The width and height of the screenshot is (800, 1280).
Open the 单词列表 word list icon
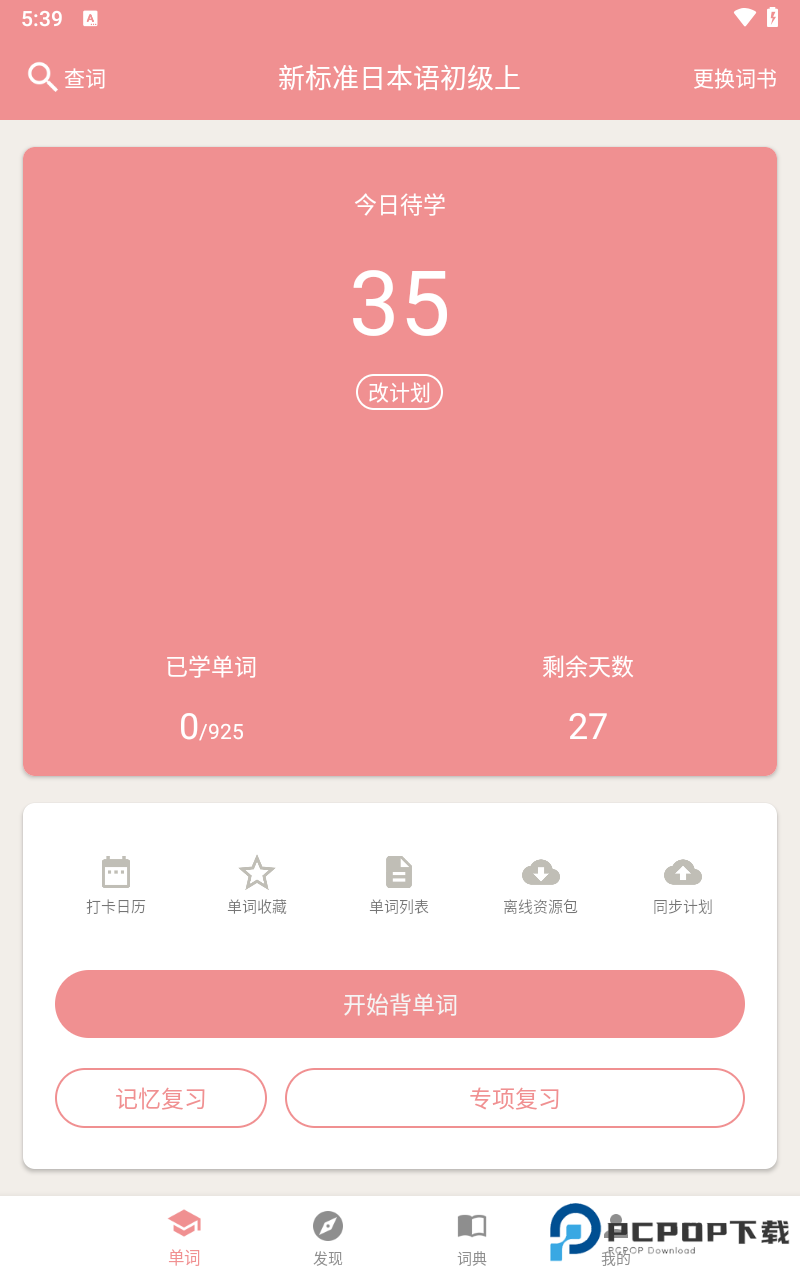tap(399, 871)
